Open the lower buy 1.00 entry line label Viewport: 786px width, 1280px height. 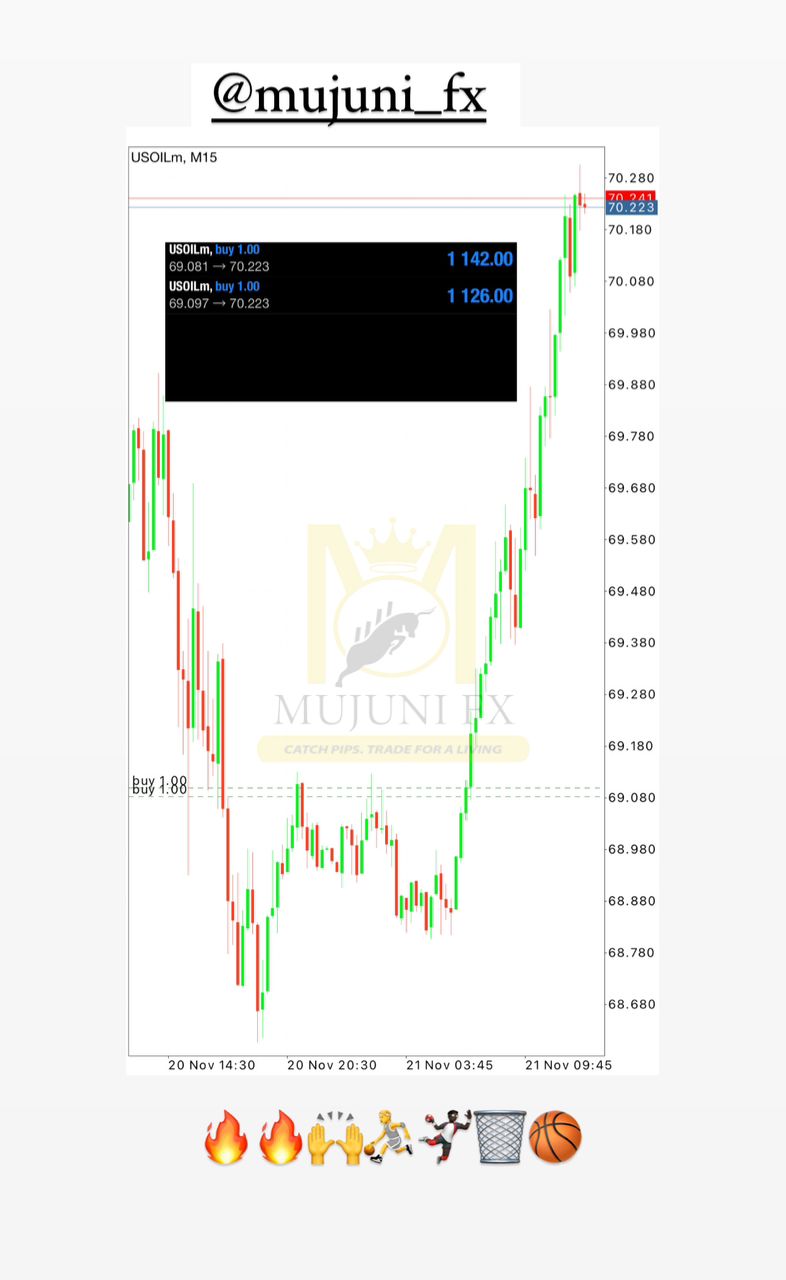point(155,790)
